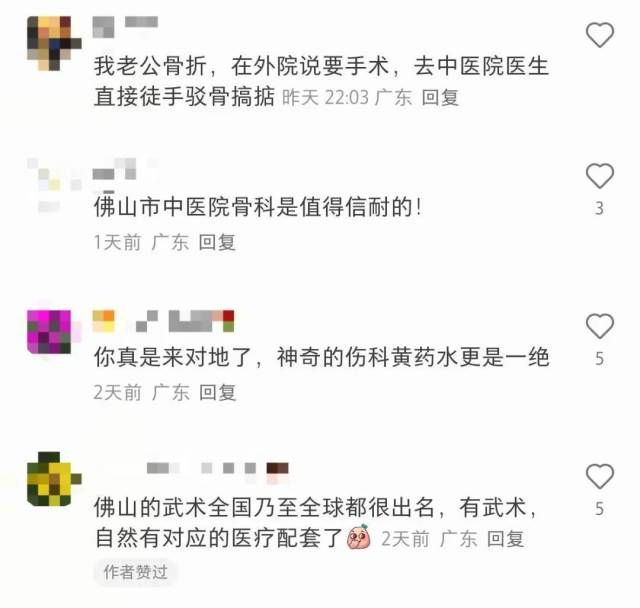Viewport: 640px width, 608px height.
Task: Like the 佛山的武术 comment
Action: pos(599,477)
